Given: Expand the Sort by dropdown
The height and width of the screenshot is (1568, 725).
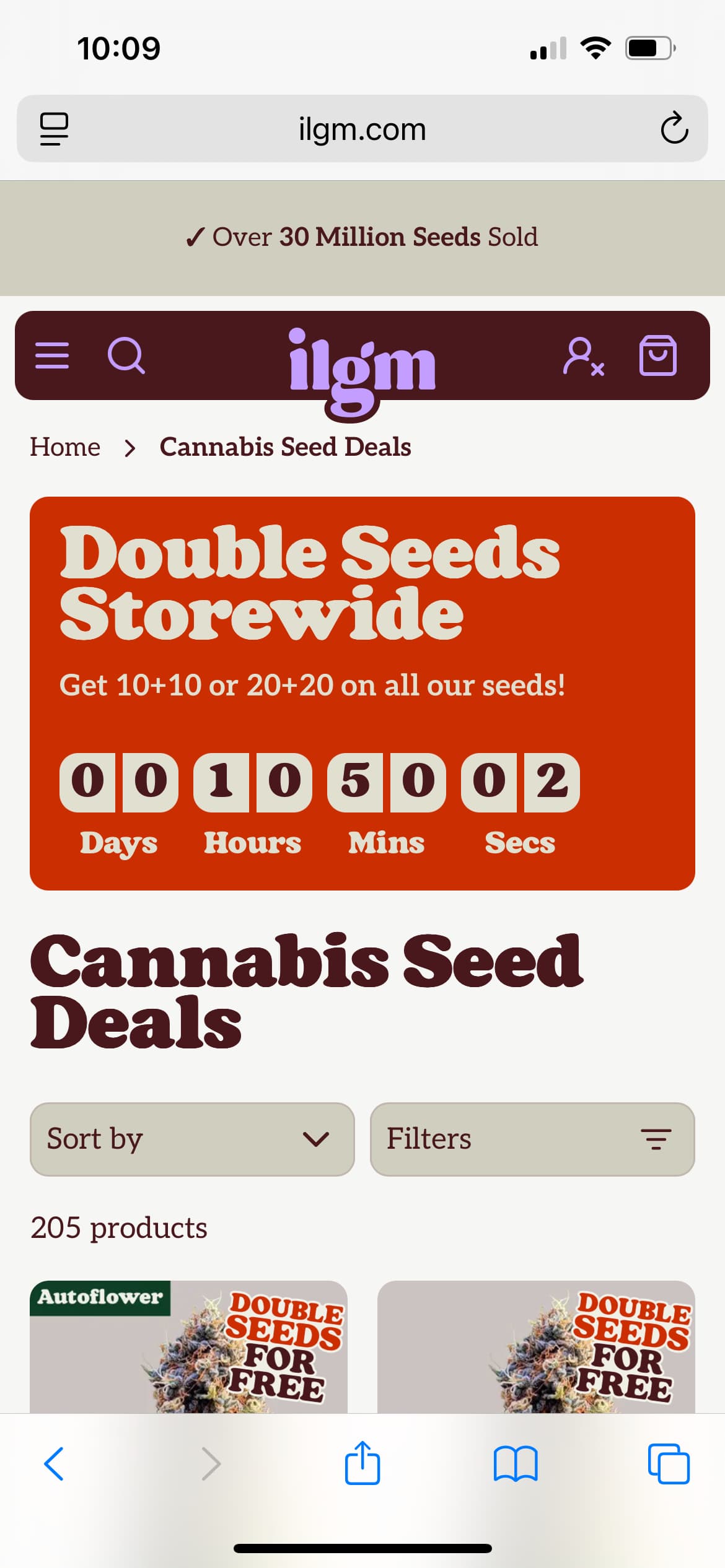Looking at the screenshot, I should 192,1139.
